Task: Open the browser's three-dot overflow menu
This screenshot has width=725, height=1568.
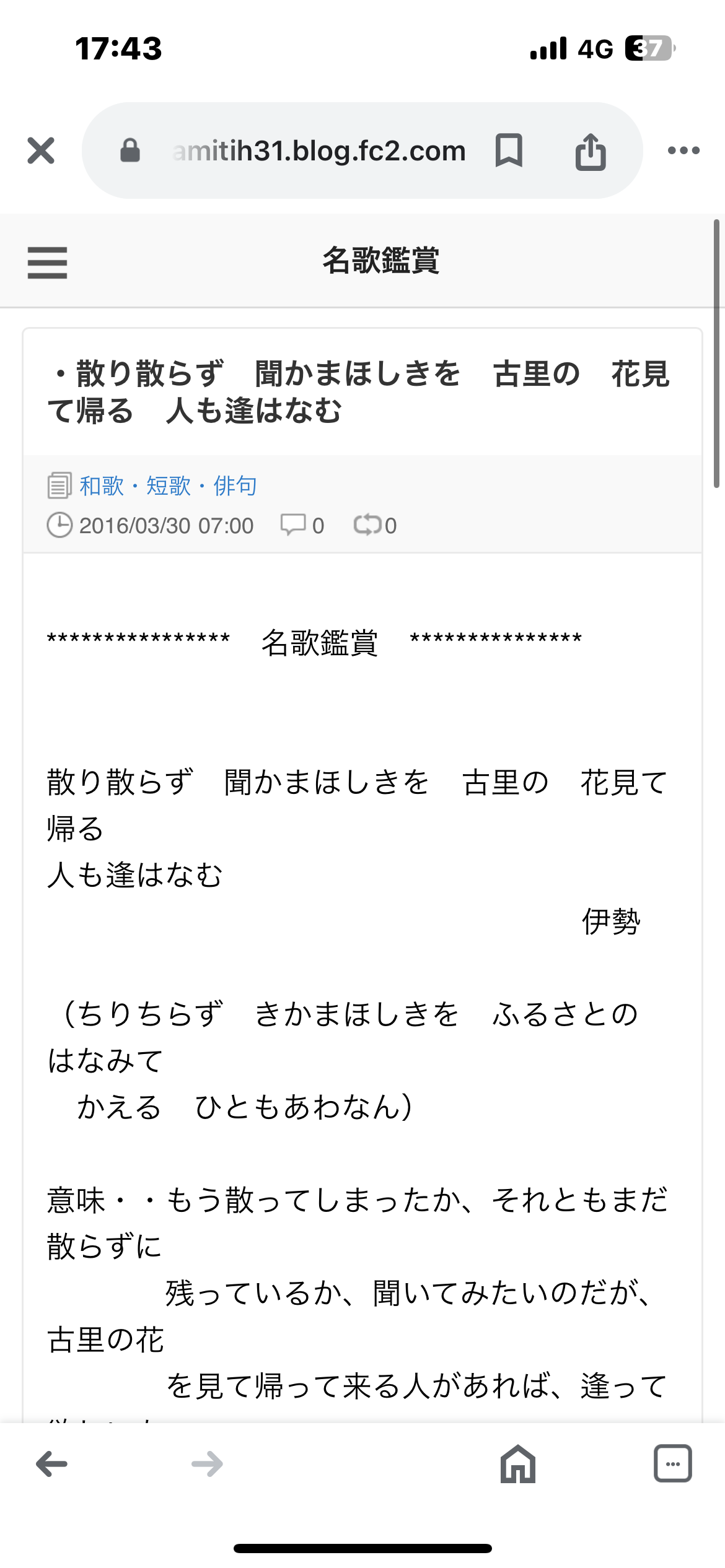Action: [683, 150]
